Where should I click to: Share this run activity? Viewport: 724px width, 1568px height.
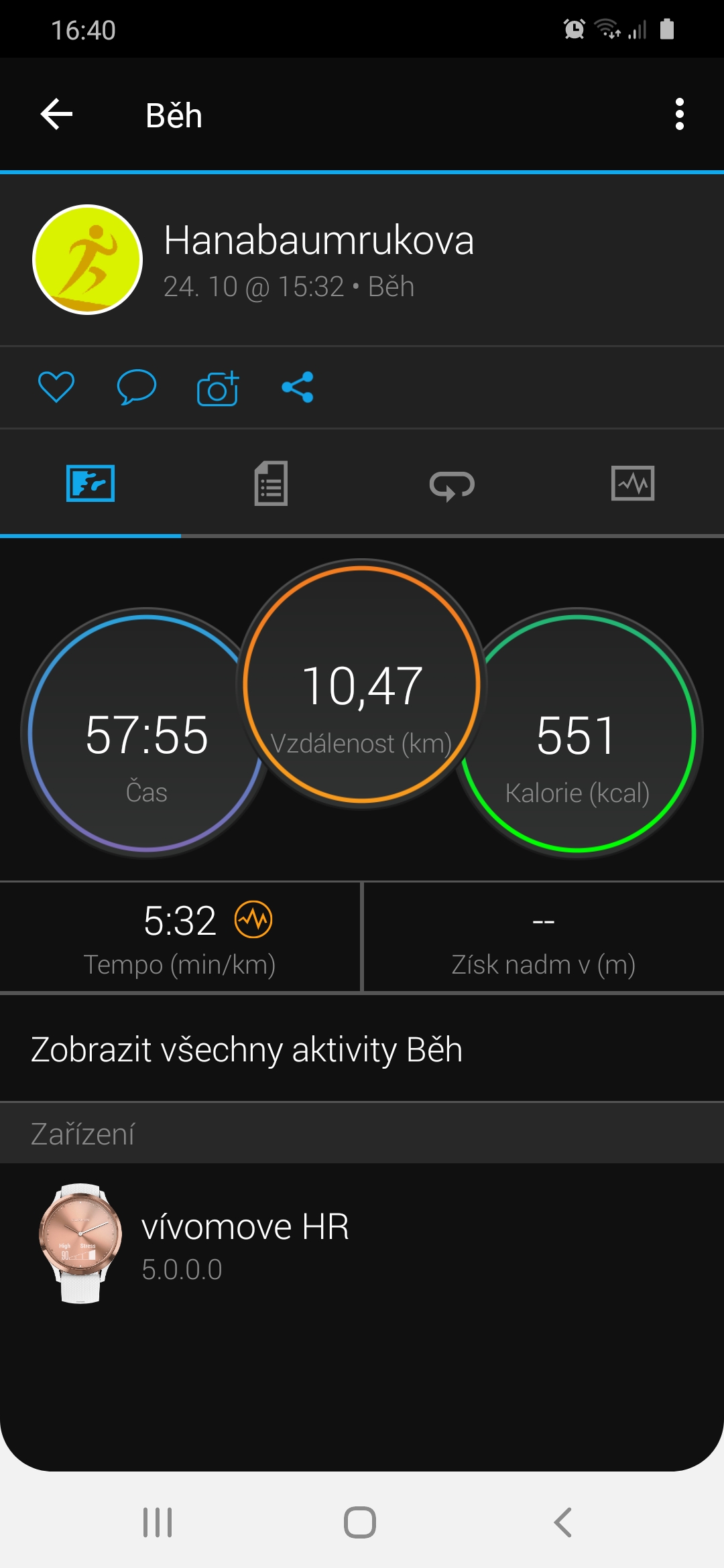pos(298,387)
